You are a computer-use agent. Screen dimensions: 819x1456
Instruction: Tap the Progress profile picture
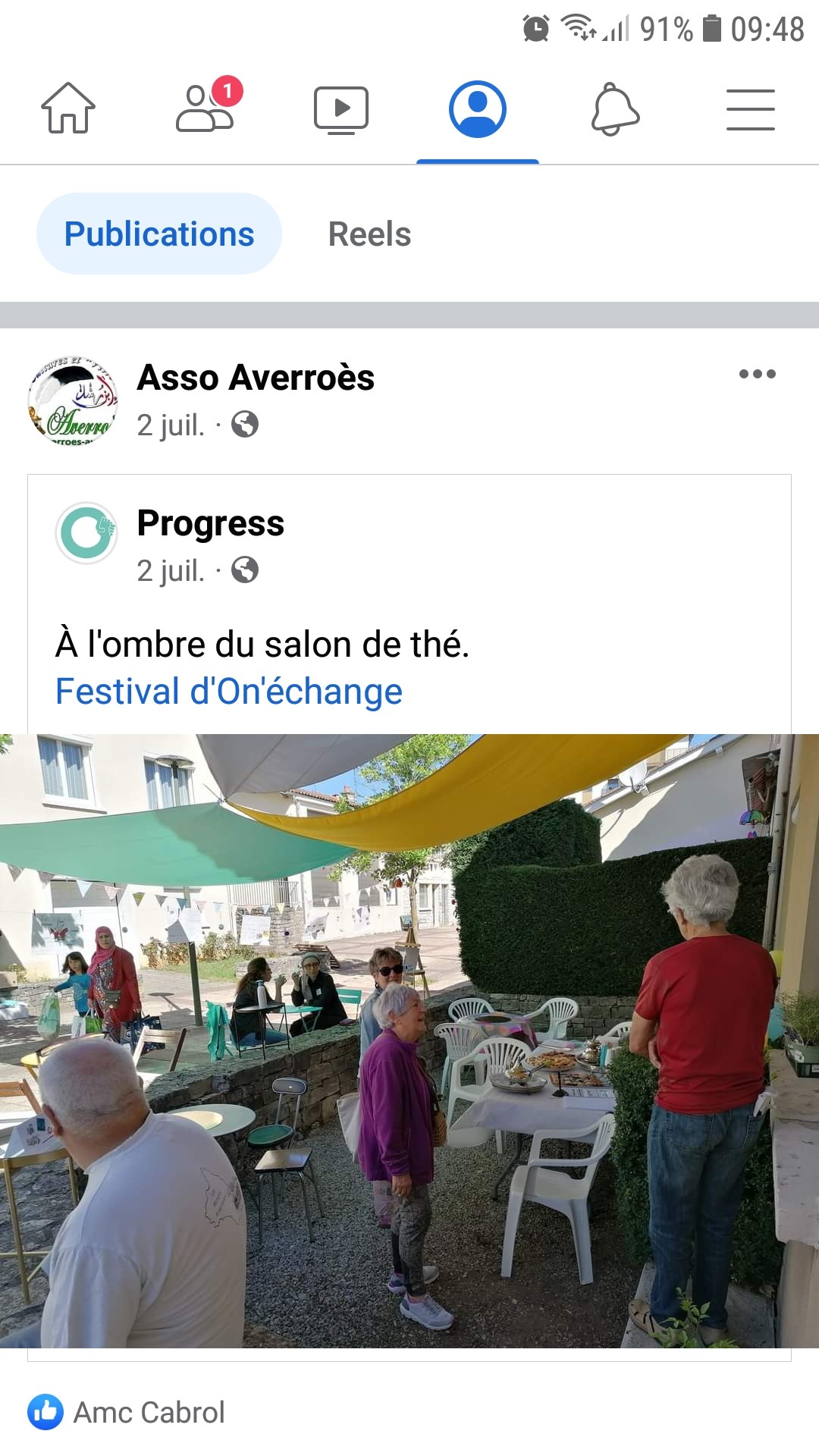tap(86, 533)
